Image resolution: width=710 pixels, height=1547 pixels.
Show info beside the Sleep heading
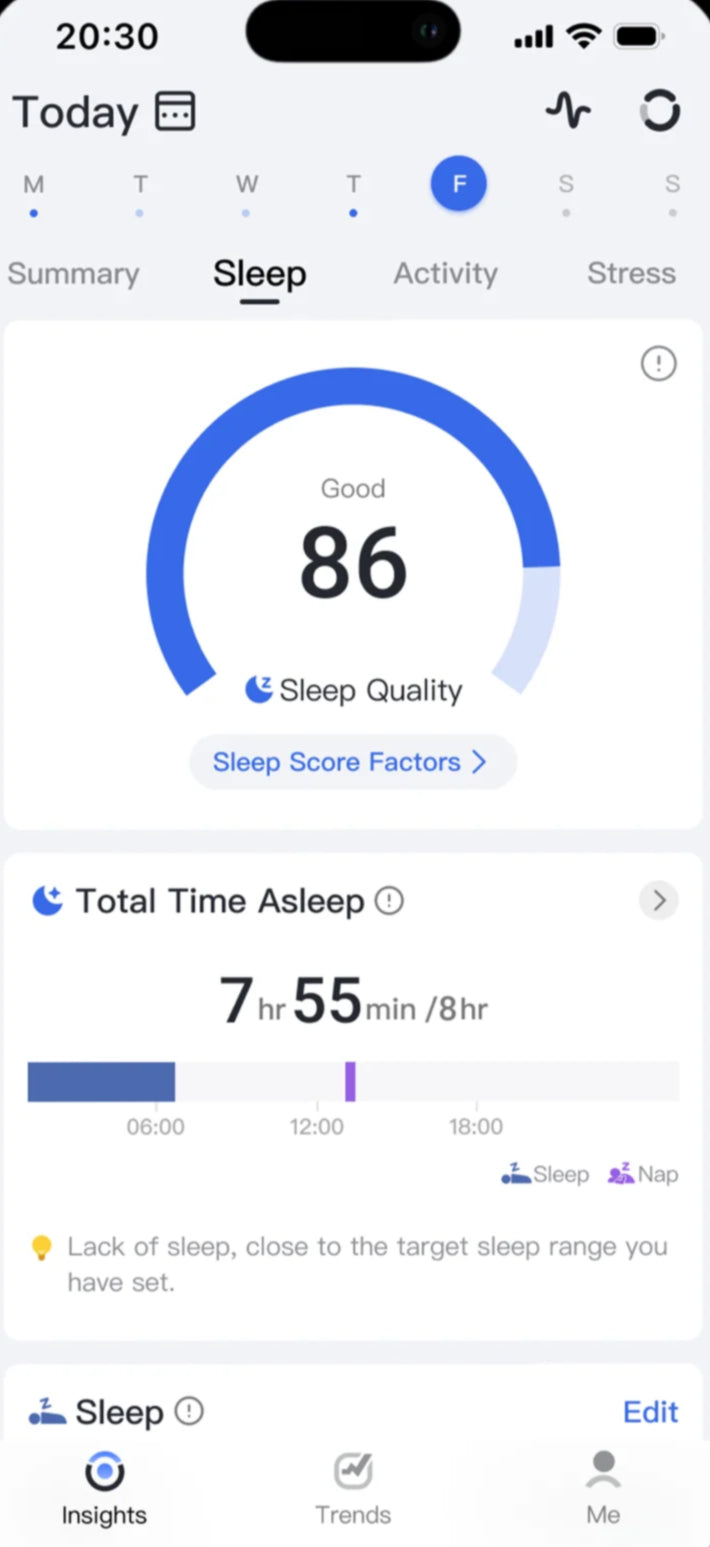[189, 1411]
